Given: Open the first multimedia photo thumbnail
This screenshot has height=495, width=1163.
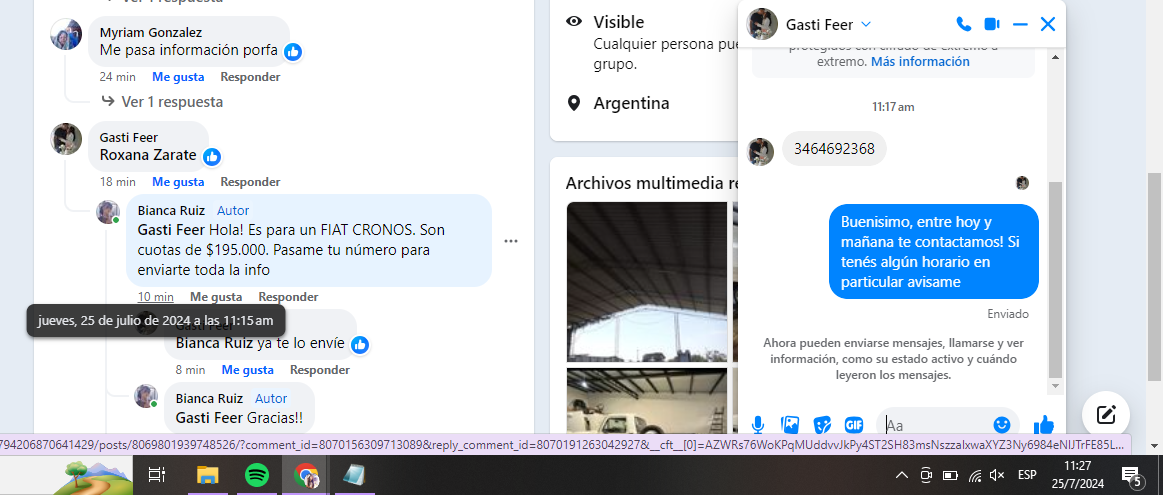Looking at the screenshot, I should pos(646,282).
